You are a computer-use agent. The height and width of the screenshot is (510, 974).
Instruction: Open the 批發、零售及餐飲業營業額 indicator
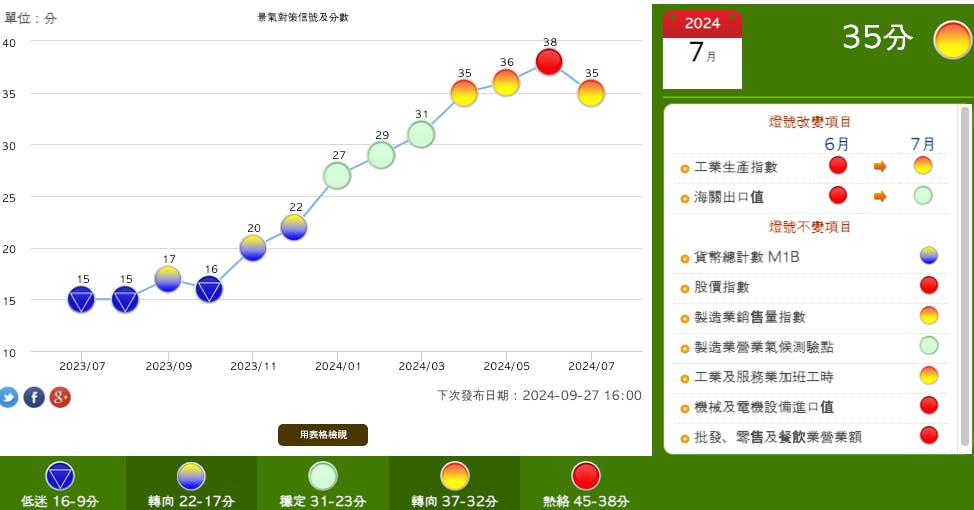[777, 437]
